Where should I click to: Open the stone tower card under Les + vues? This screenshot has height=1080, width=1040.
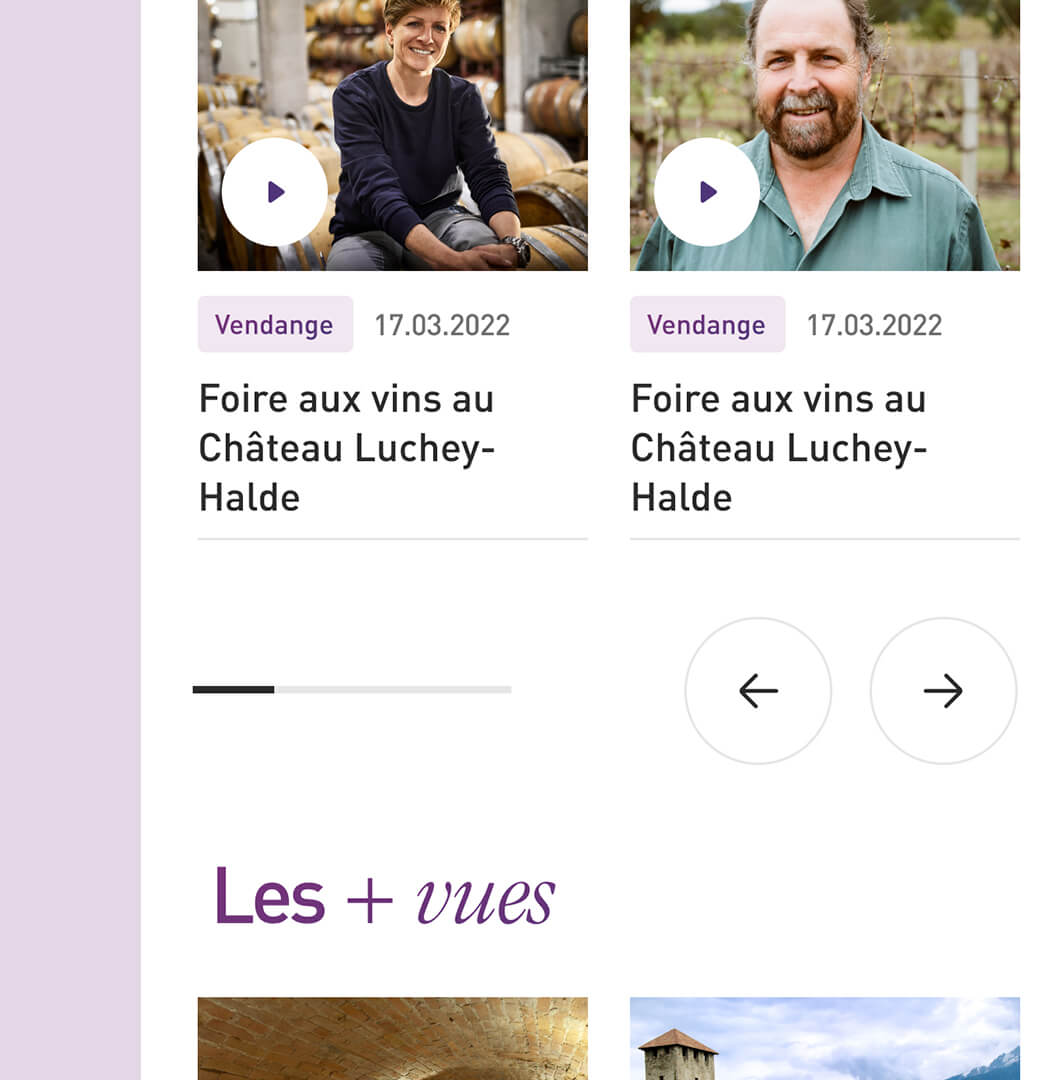(x=824, y=1038)
